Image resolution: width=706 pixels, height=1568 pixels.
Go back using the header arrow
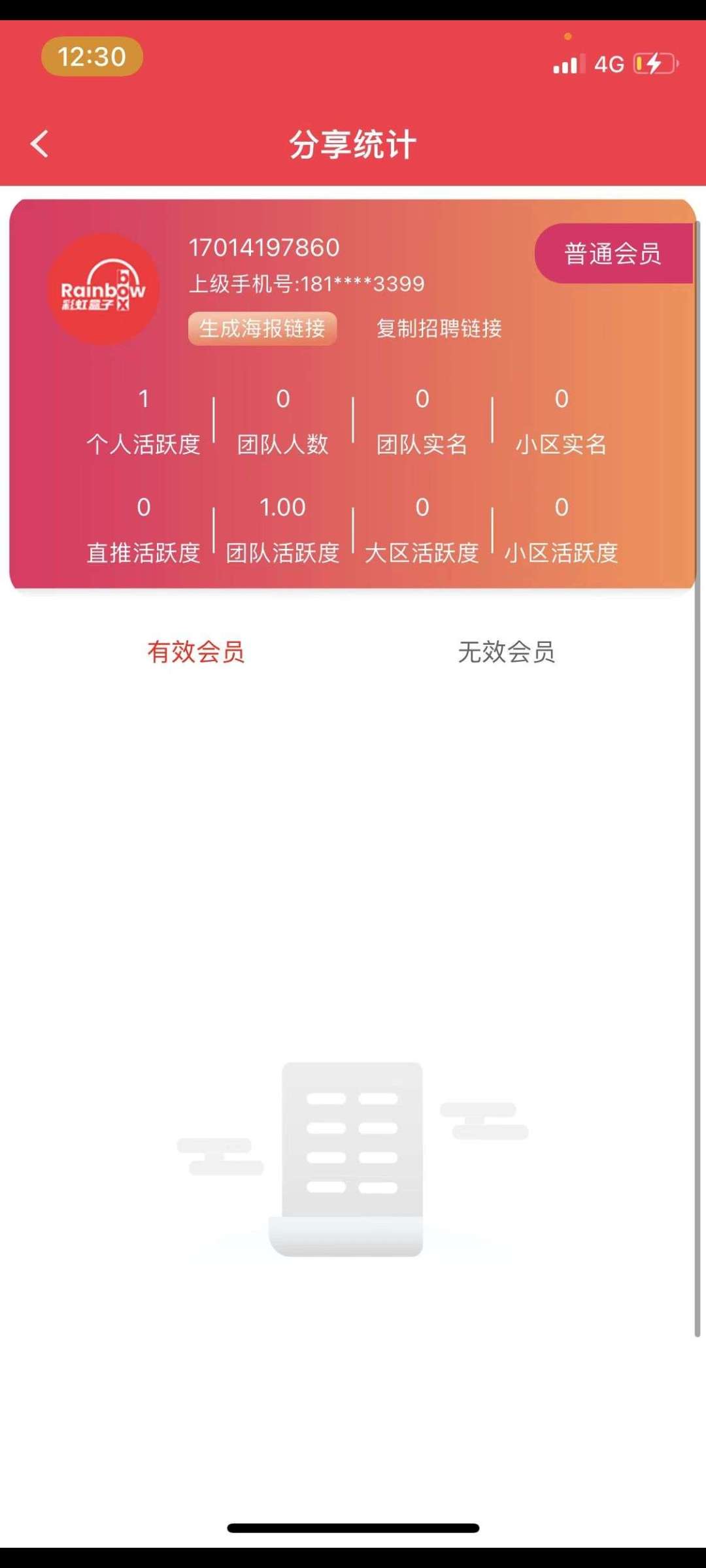(x=40, y=144)
